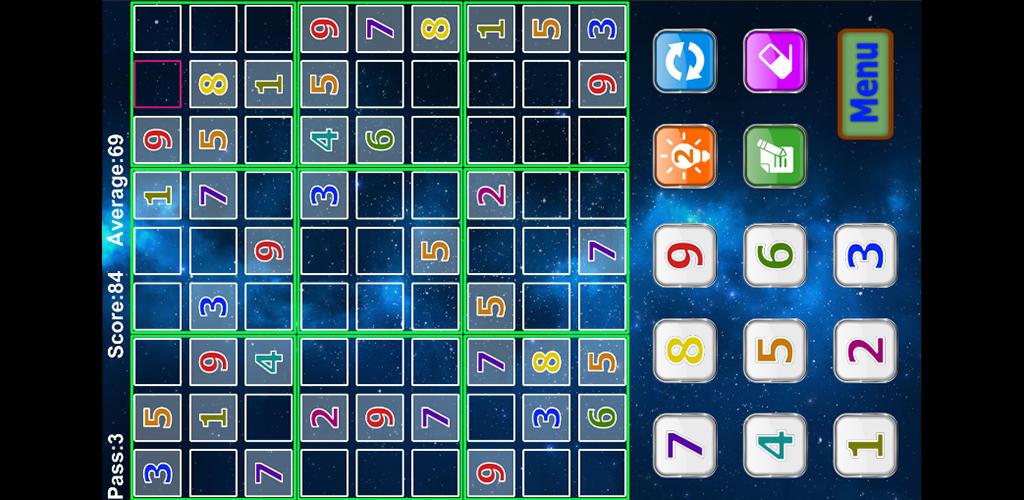The height and width of the screenshot is (500, 1024).
Task: Choose number 2 on the keypad
Action: click(x=865, y=350)
